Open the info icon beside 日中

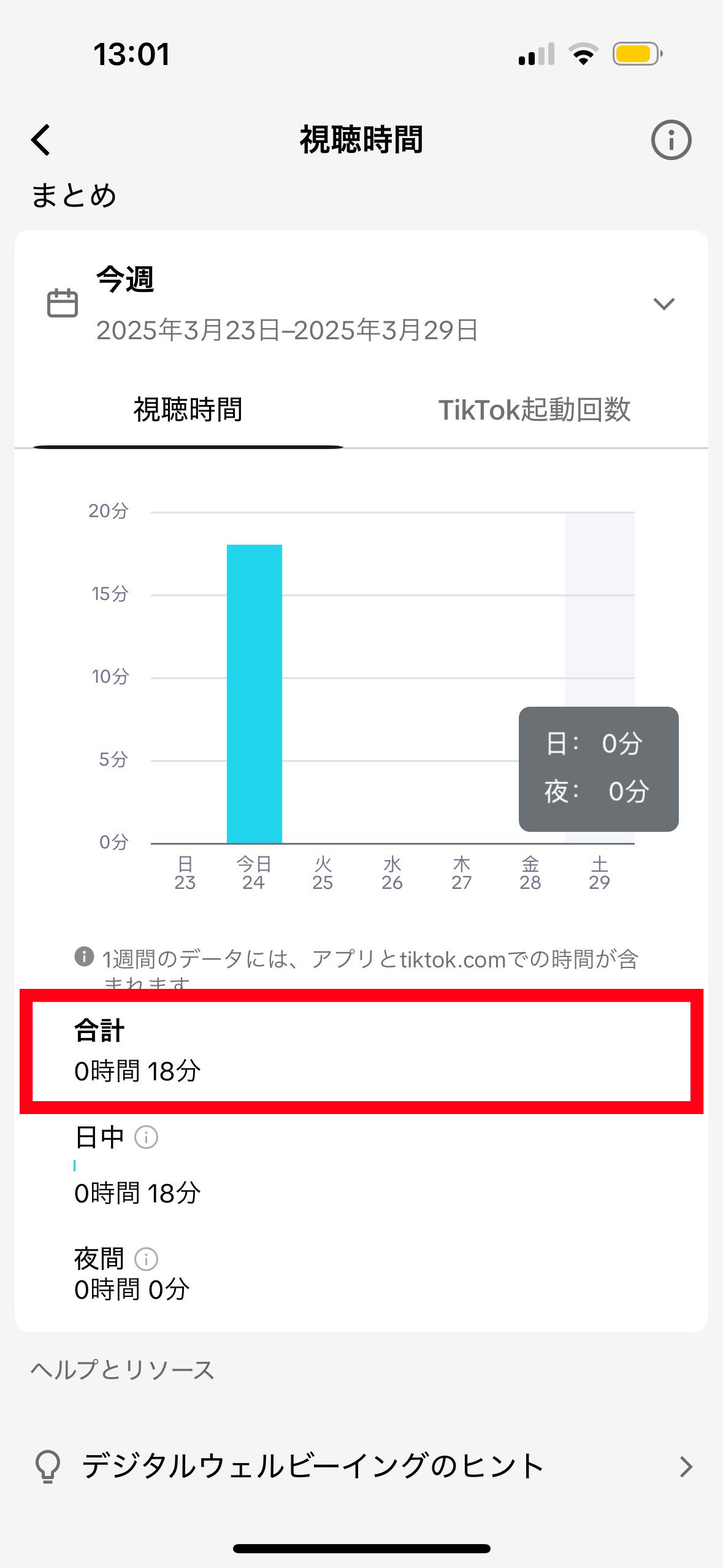coord(146,1137)
